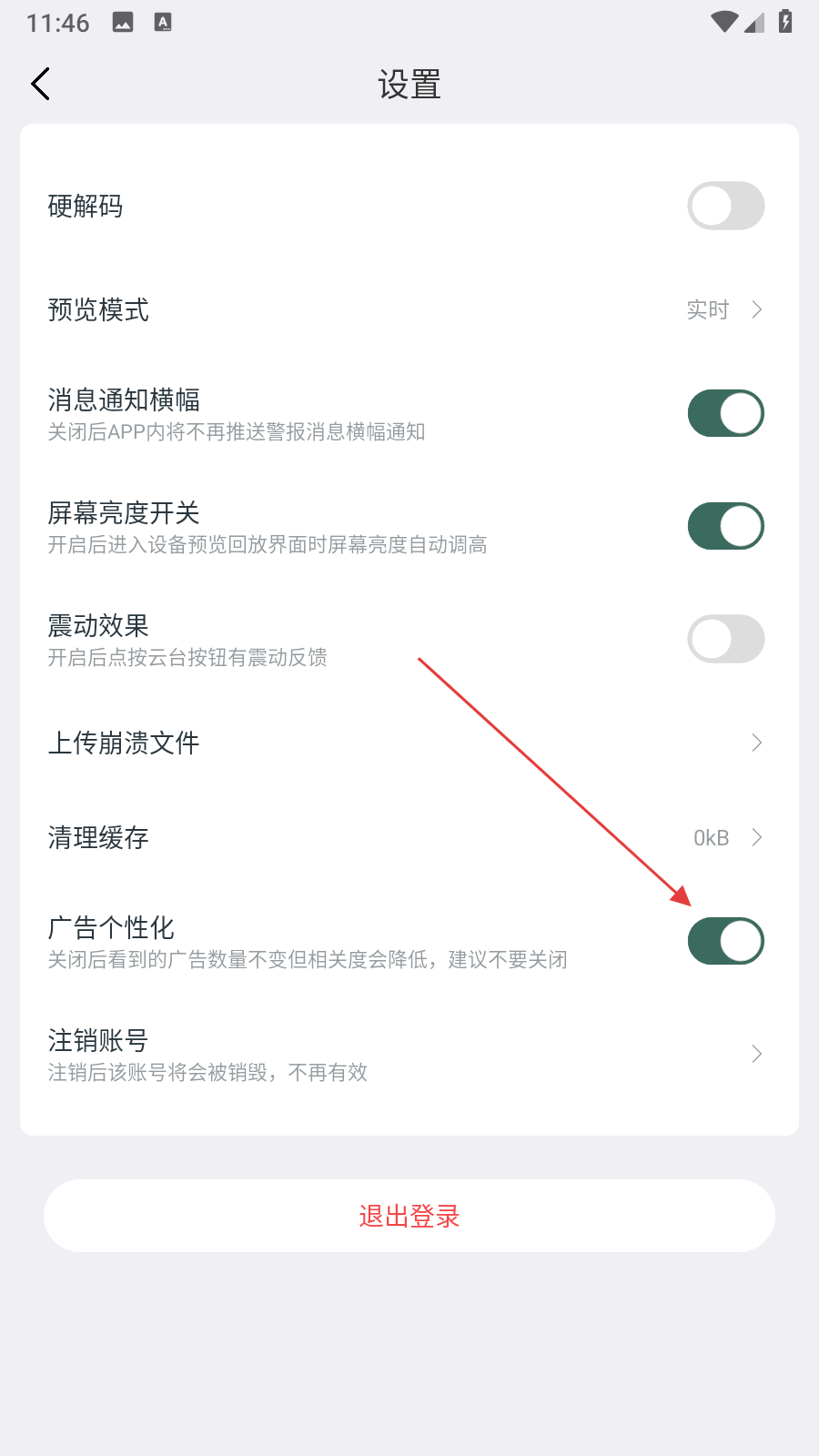Toggle off 广告个性化
Image resolution: width=819 pixels, height=1456 pixels.
(725, 941)
